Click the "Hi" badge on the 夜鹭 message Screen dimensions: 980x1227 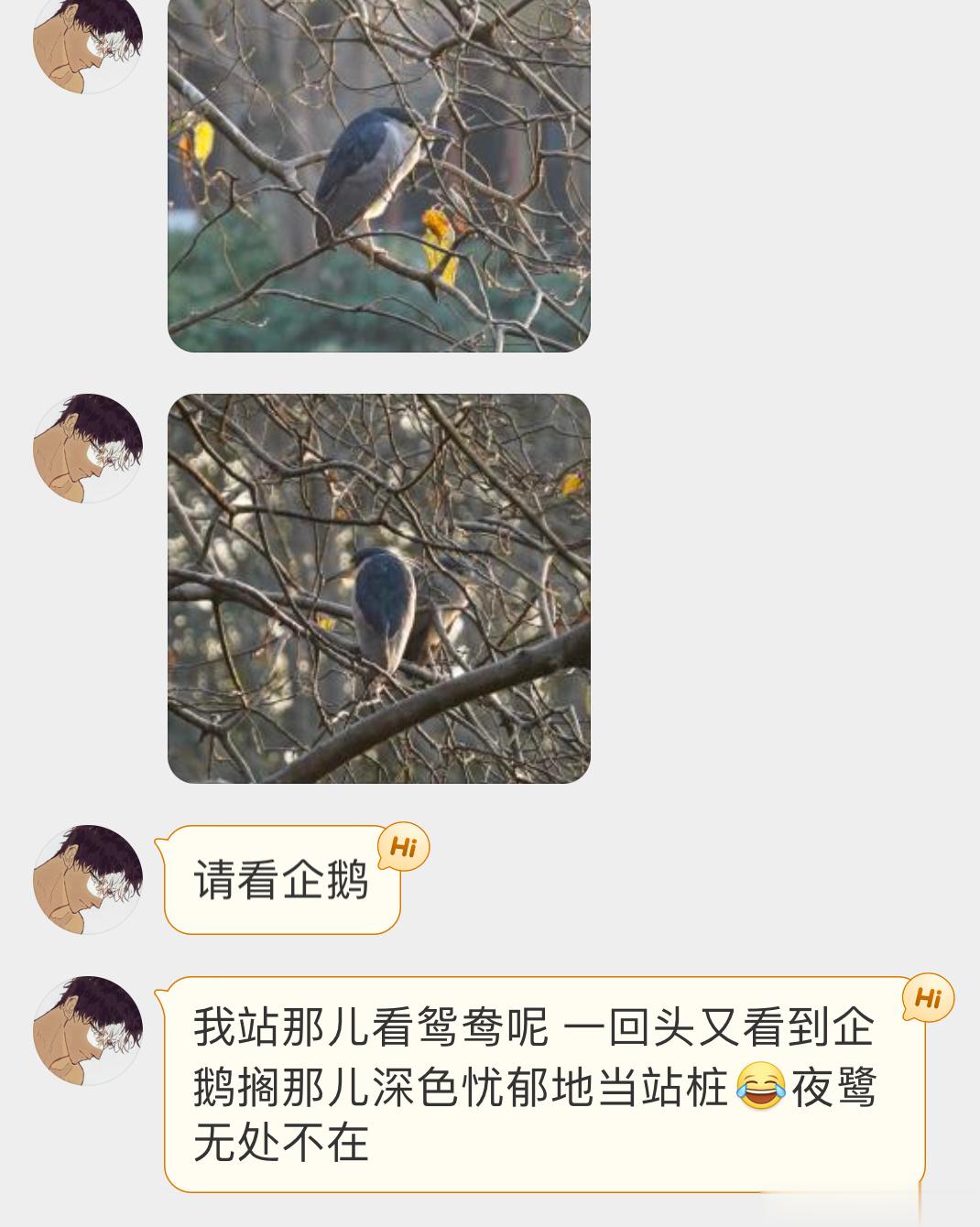tap(928, 997)
